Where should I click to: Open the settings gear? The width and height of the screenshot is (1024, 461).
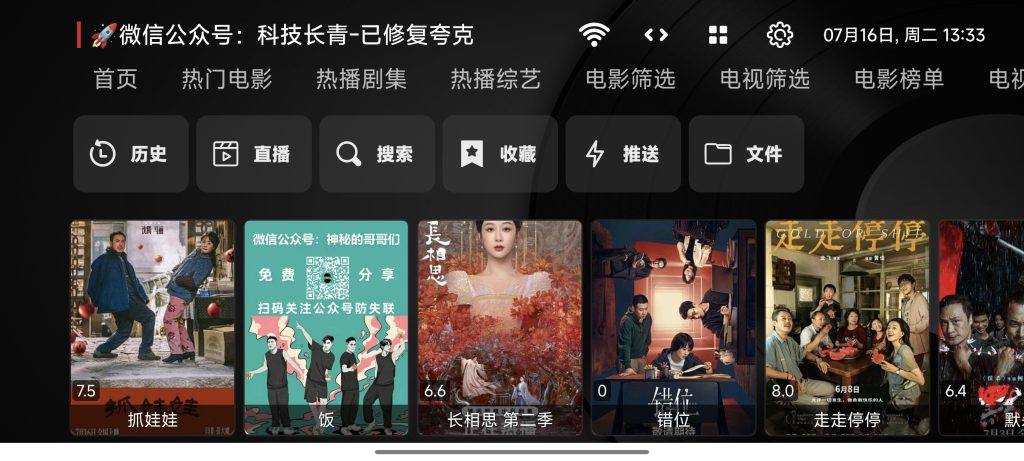779,35
